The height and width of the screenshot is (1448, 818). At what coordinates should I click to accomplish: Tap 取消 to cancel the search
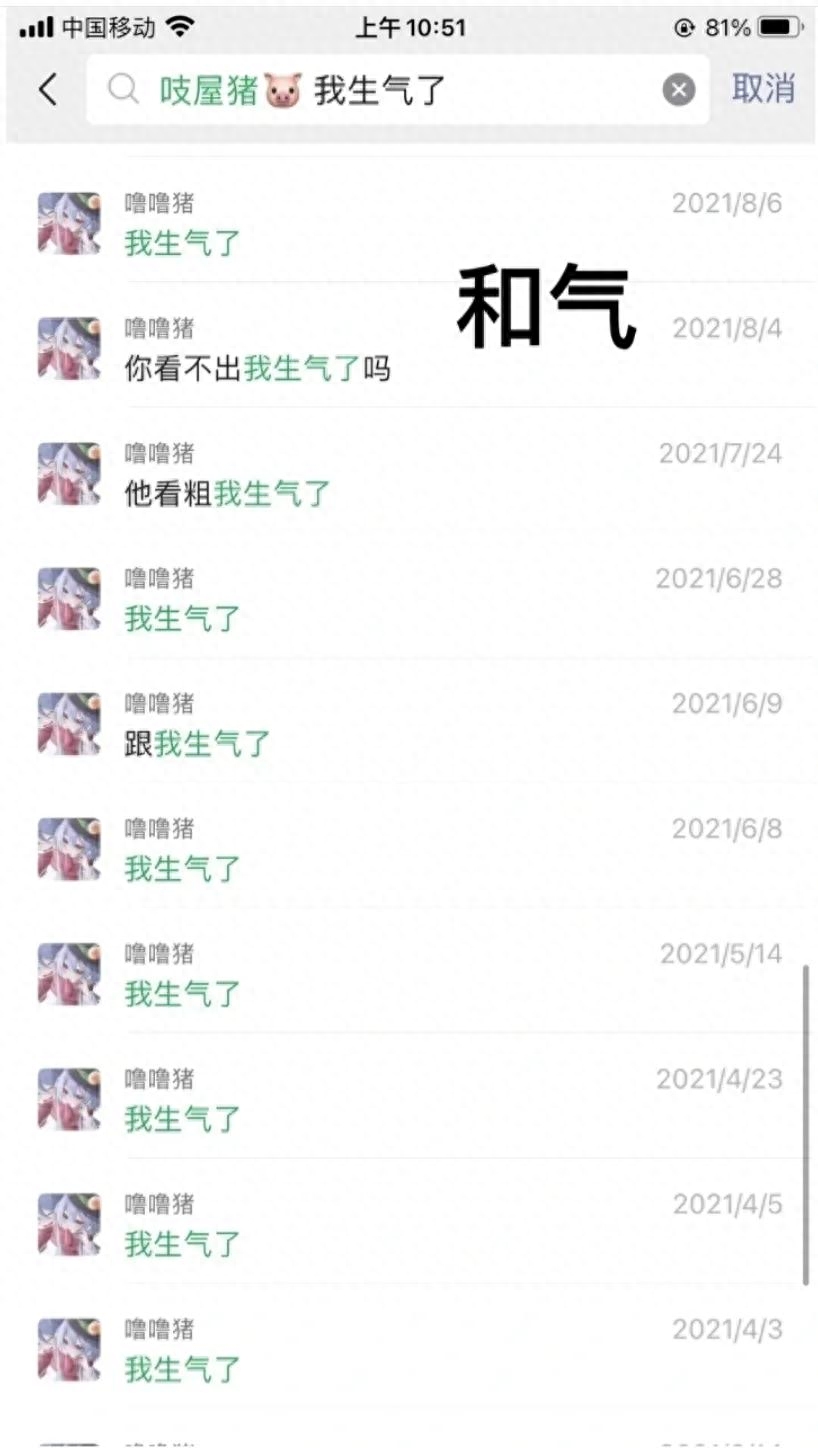[763, 88]
